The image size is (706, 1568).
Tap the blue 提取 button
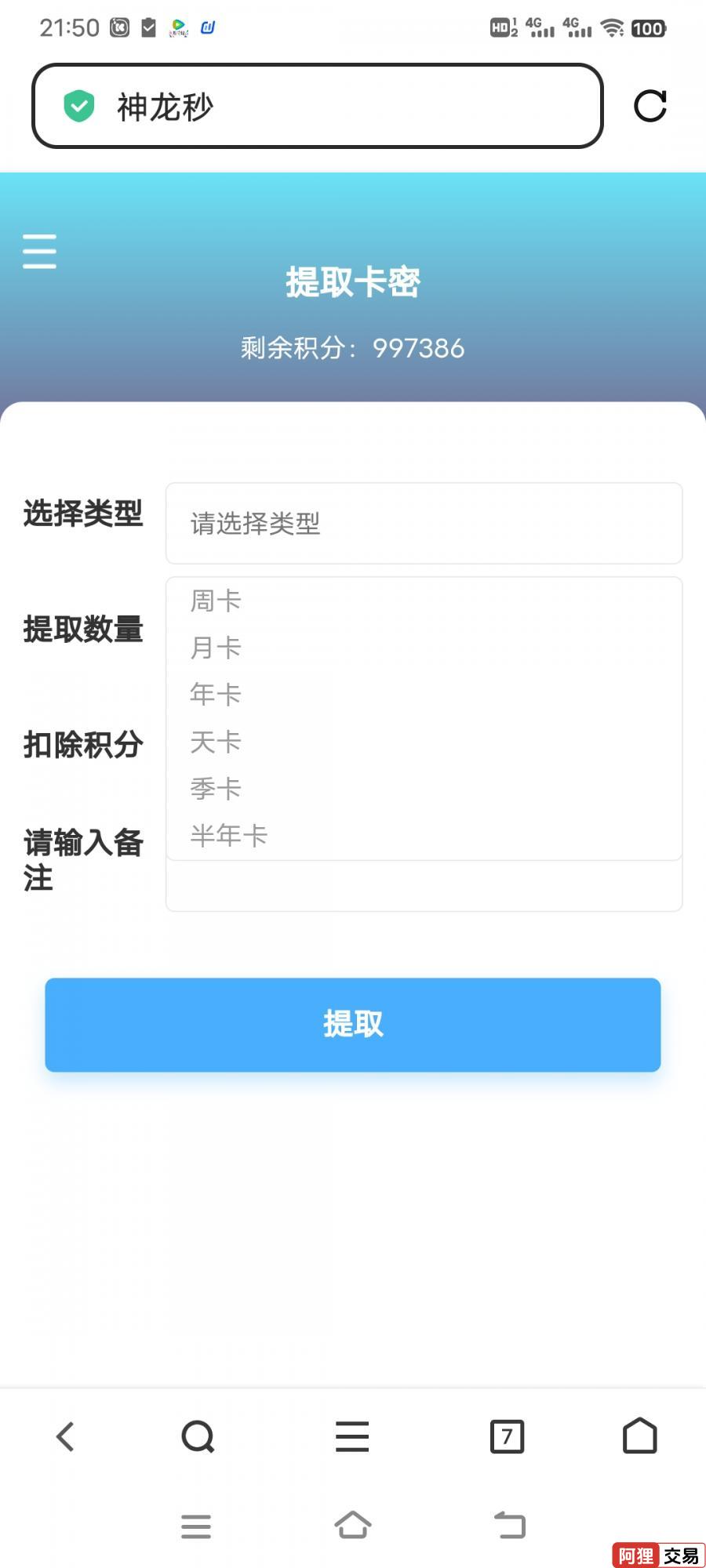click(x=353, y=1024)
